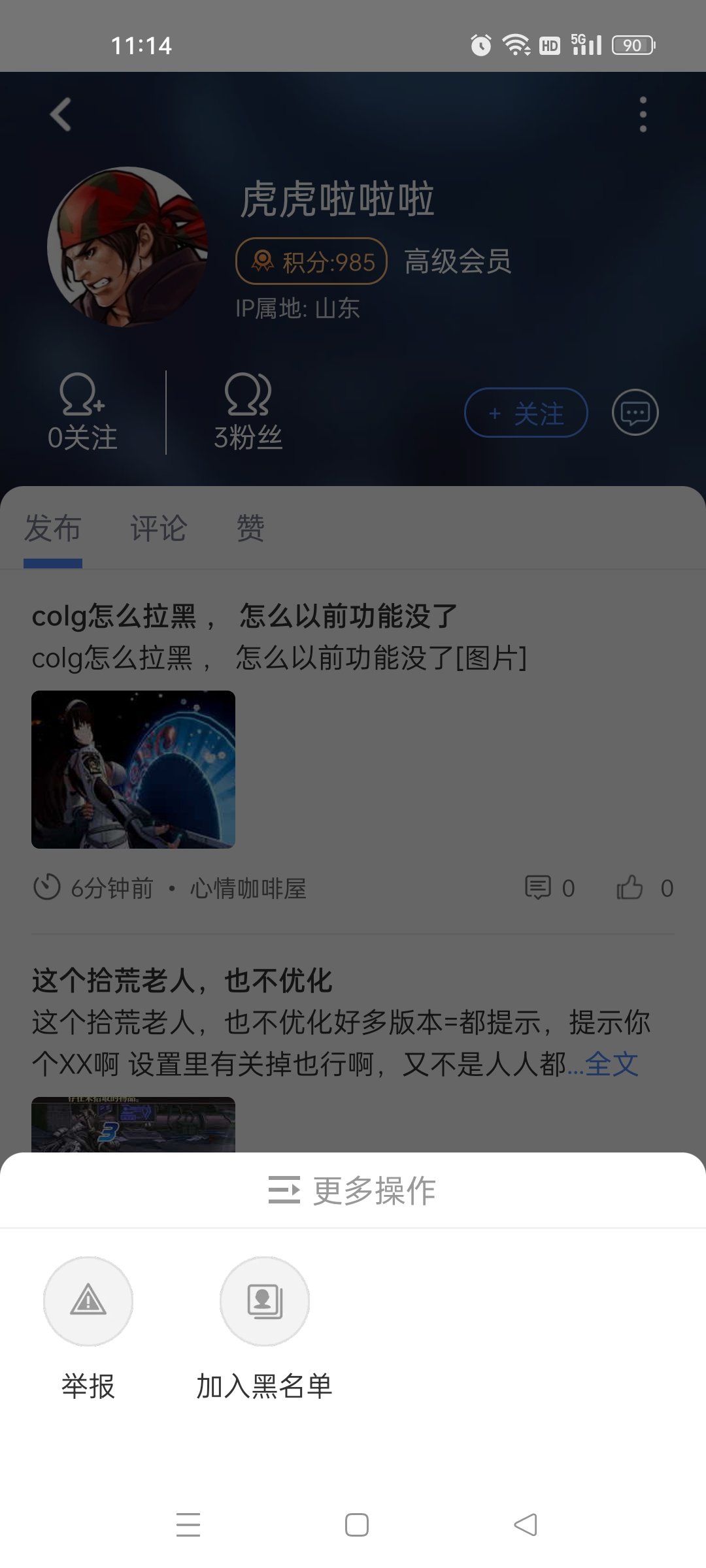Go back with the system back button
Screen dimensions: 706x1568
[526, 1524]
